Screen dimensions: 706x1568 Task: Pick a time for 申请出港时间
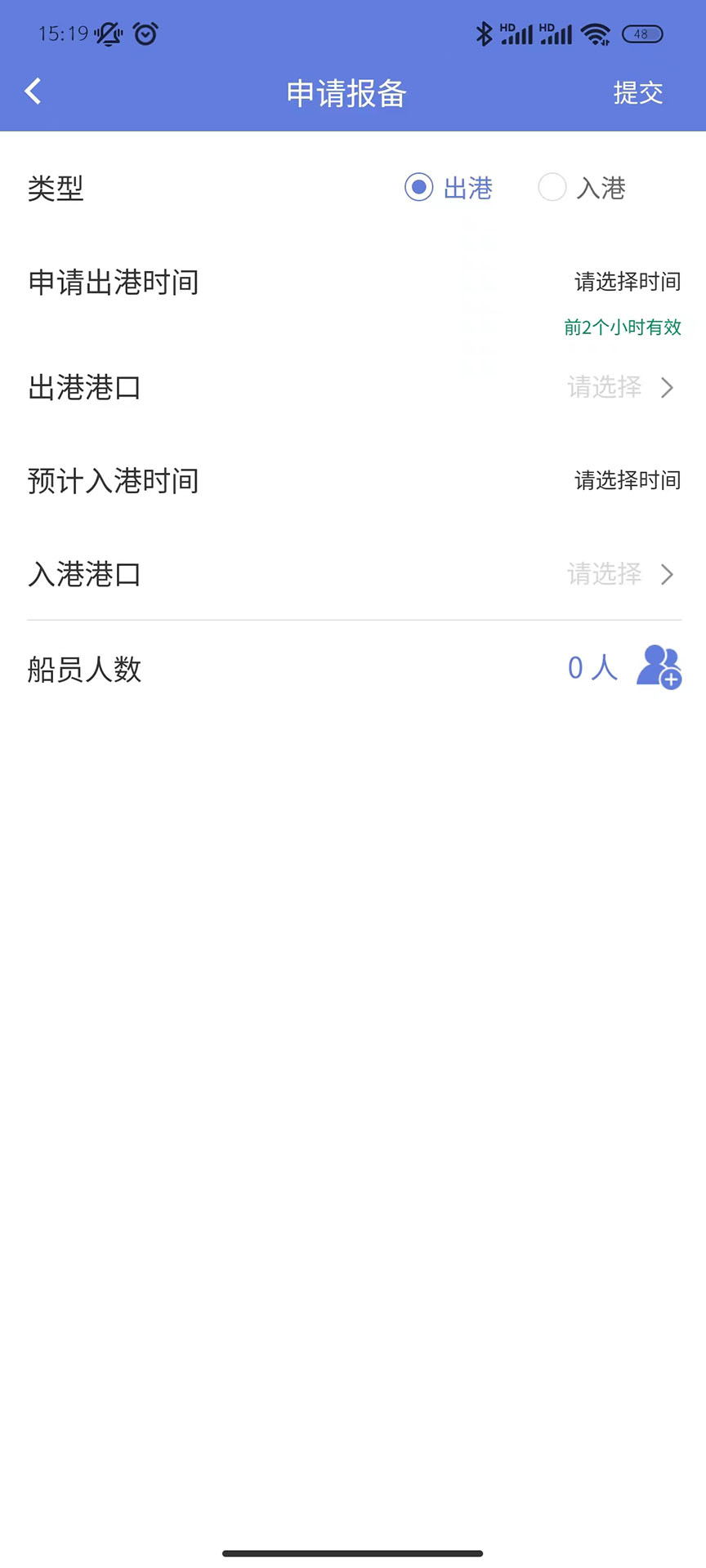(627, 283)
